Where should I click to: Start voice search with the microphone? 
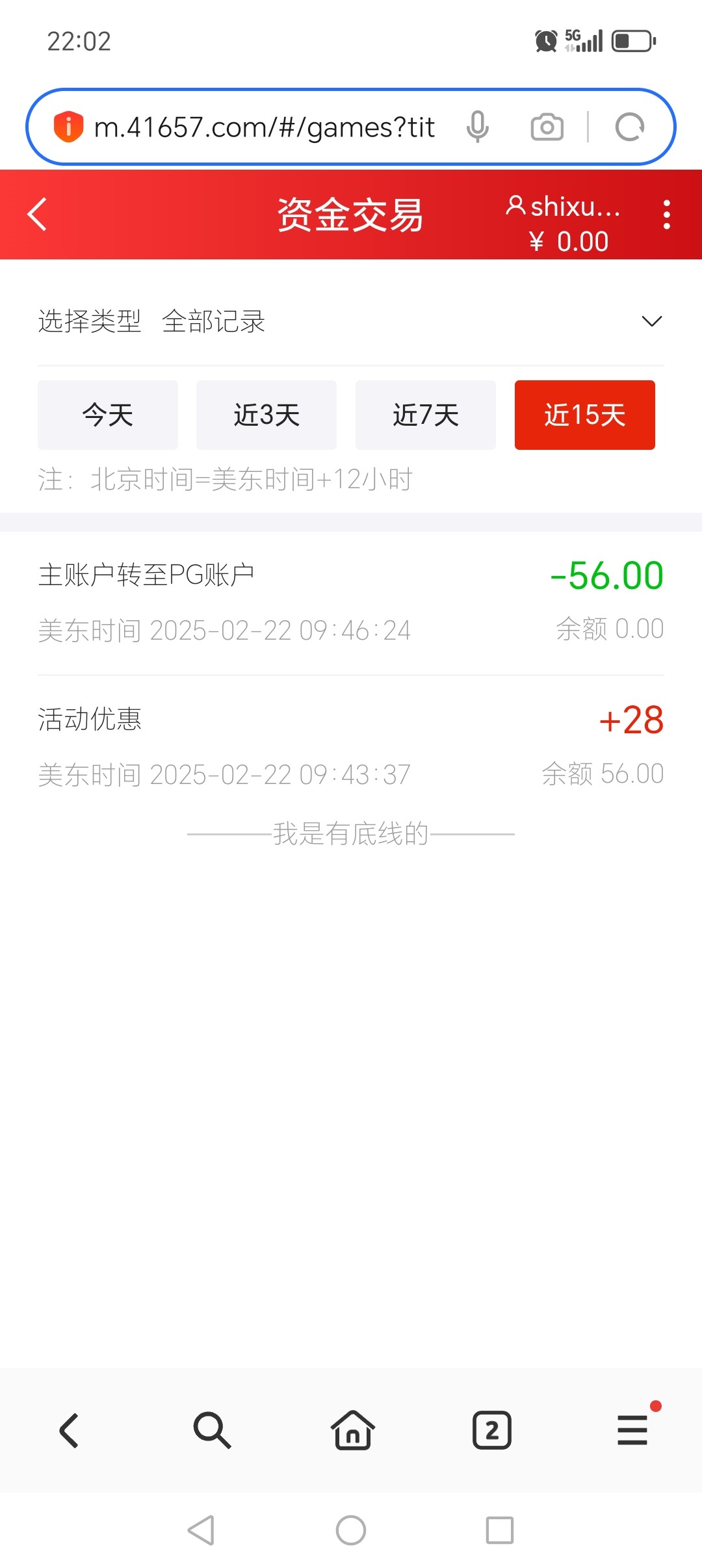click(x=477, y=127)
